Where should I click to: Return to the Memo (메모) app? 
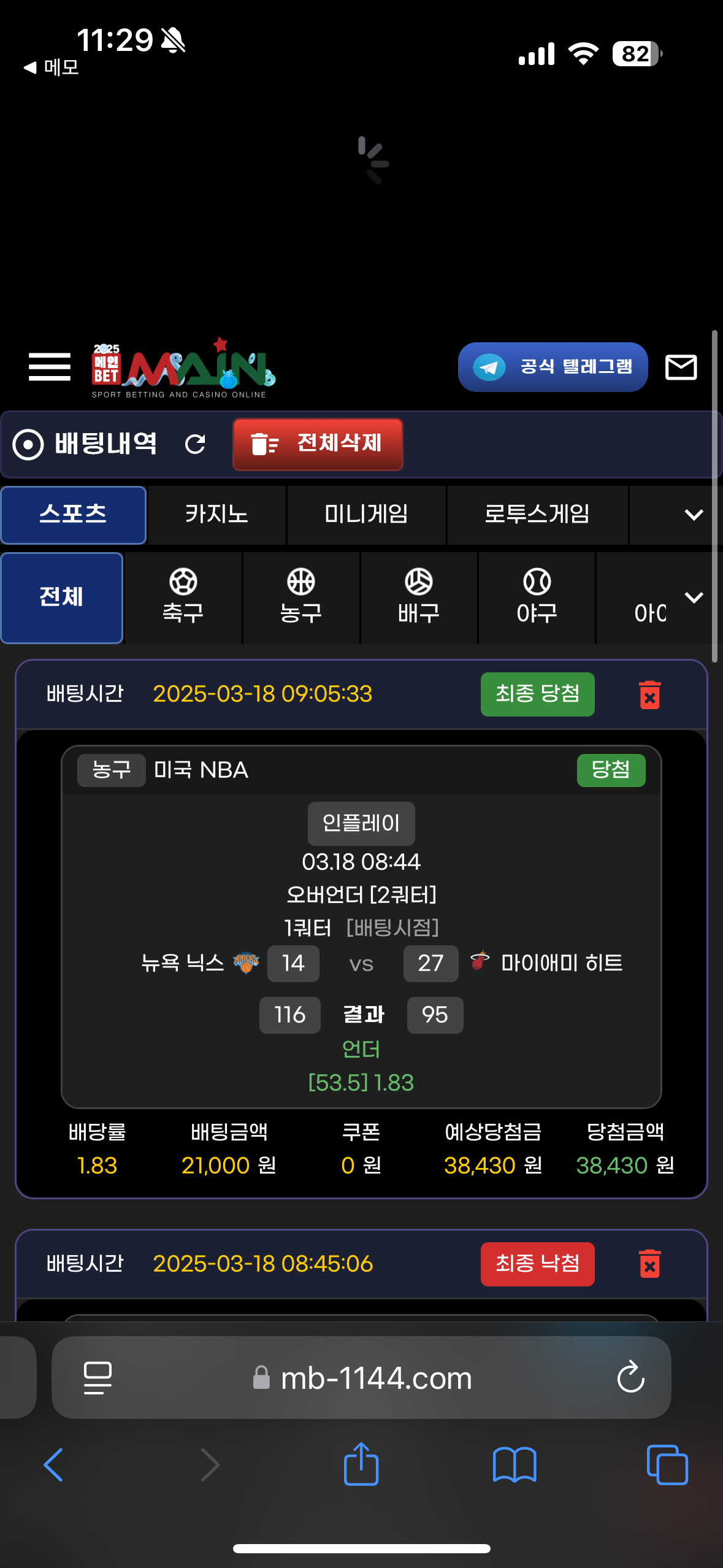click(x=52, y=67)
